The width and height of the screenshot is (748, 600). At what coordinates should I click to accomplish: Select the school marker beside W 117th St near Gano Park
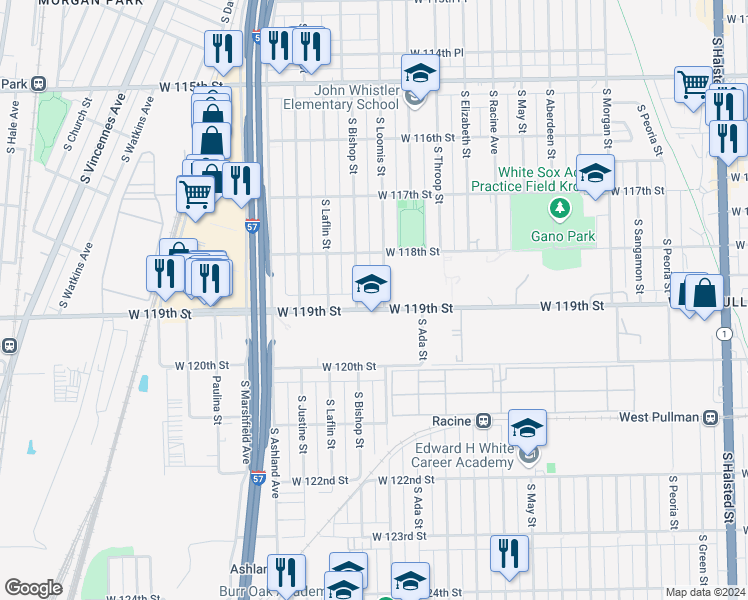pos(595,176)
